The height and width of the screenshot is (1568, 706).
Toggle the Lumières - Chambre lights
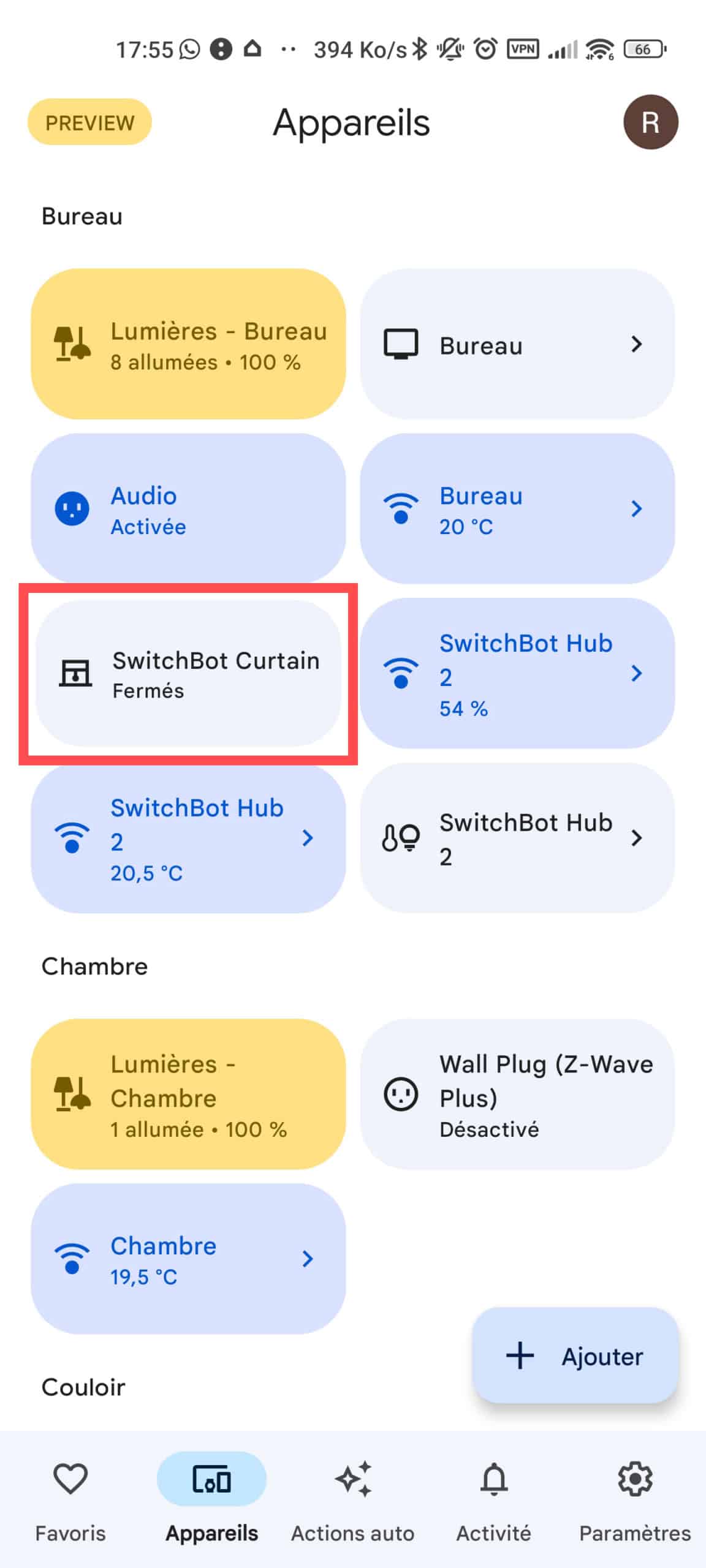[x=188, y=1095]
